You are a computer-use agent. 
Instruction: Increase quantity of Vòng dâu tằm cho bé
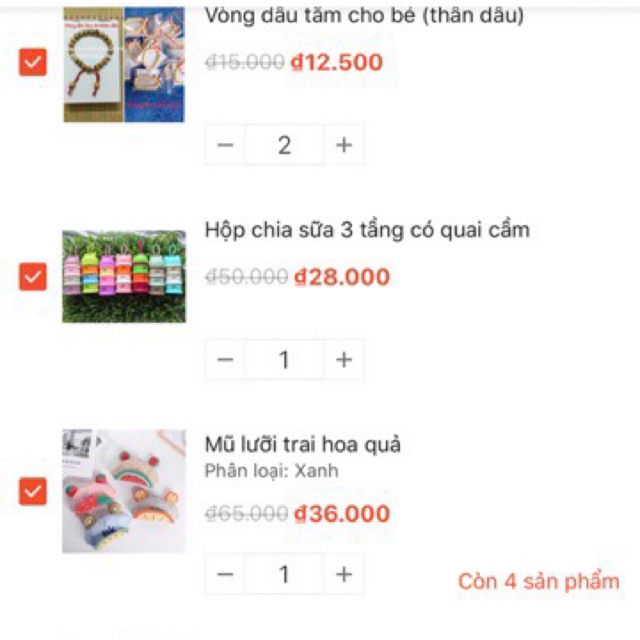tap(344, 145)
